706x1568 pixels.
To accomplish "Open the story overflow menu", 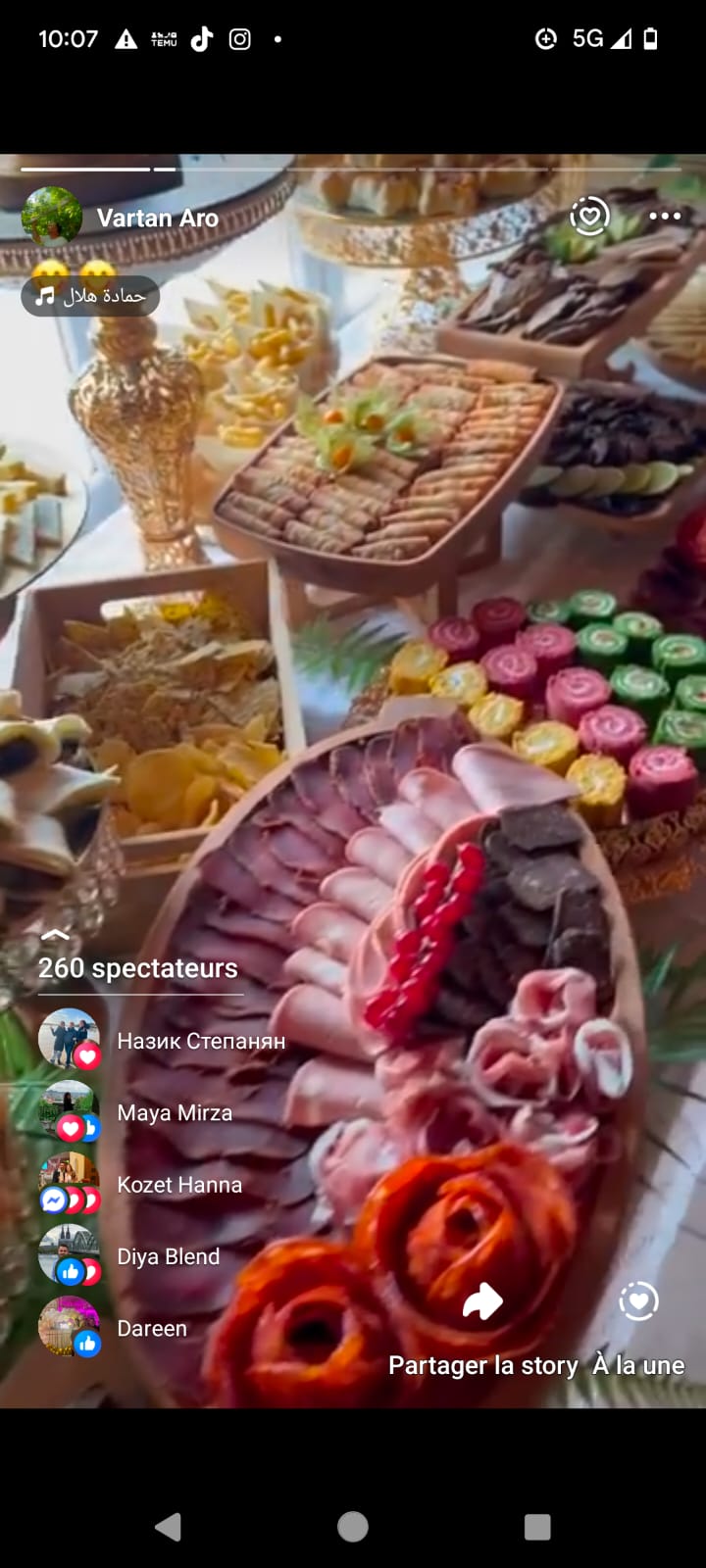I will click(x=664, y=216).
